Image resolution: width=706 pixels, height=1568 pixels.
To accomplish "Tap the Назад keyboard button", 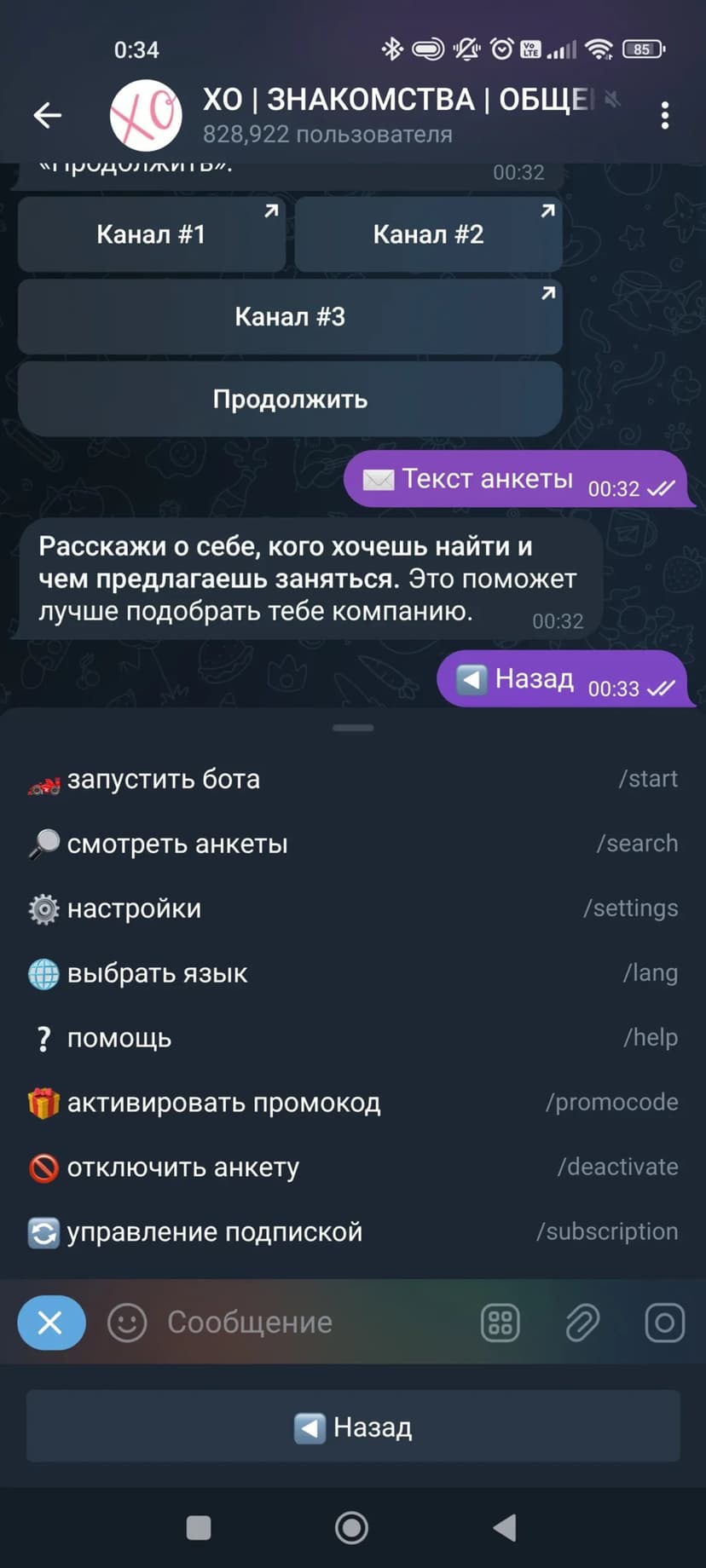I will point(353,1427).
